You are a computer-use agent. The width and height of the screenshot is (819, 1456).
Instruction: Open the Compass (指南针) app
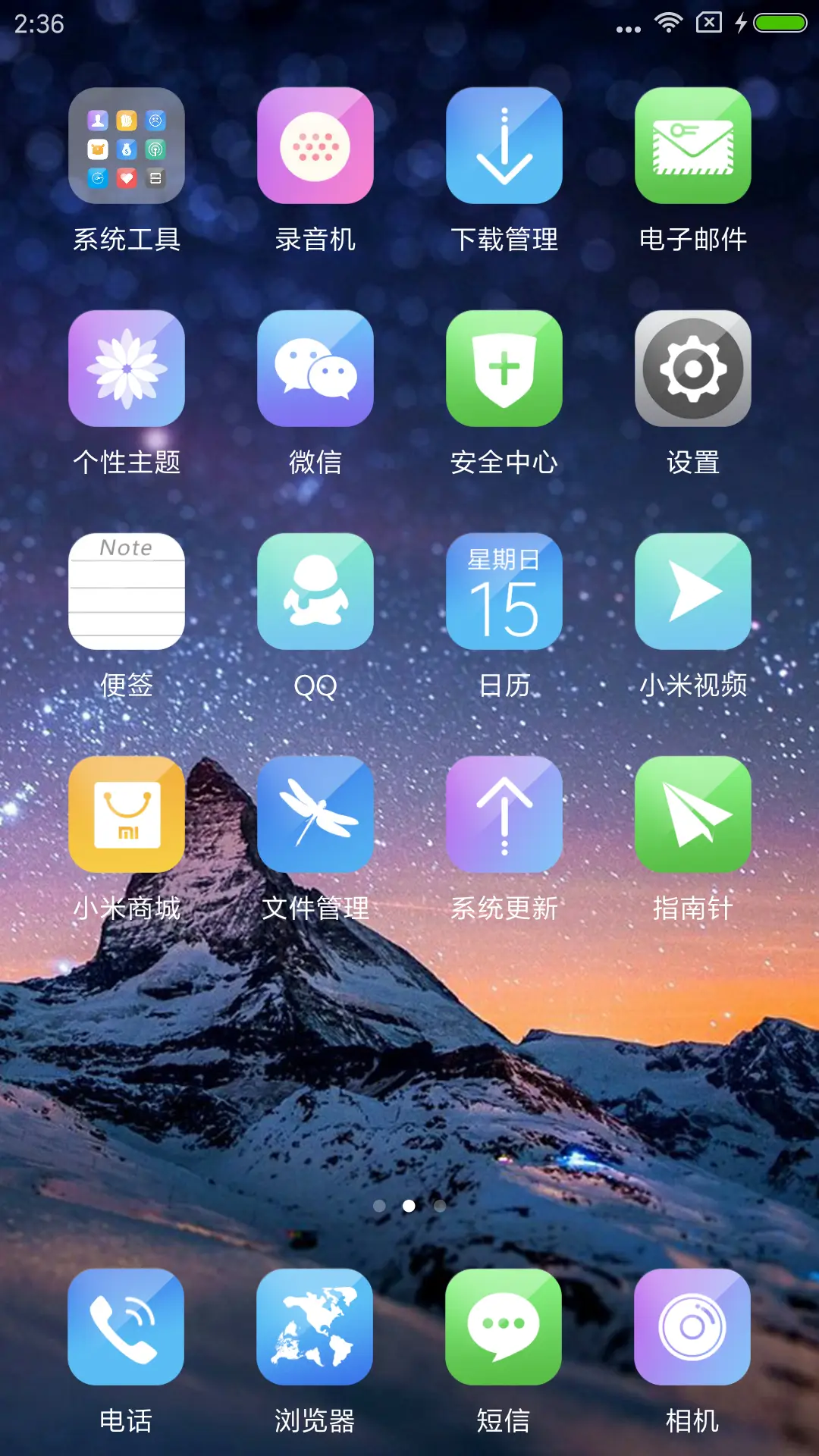(692, 814)
